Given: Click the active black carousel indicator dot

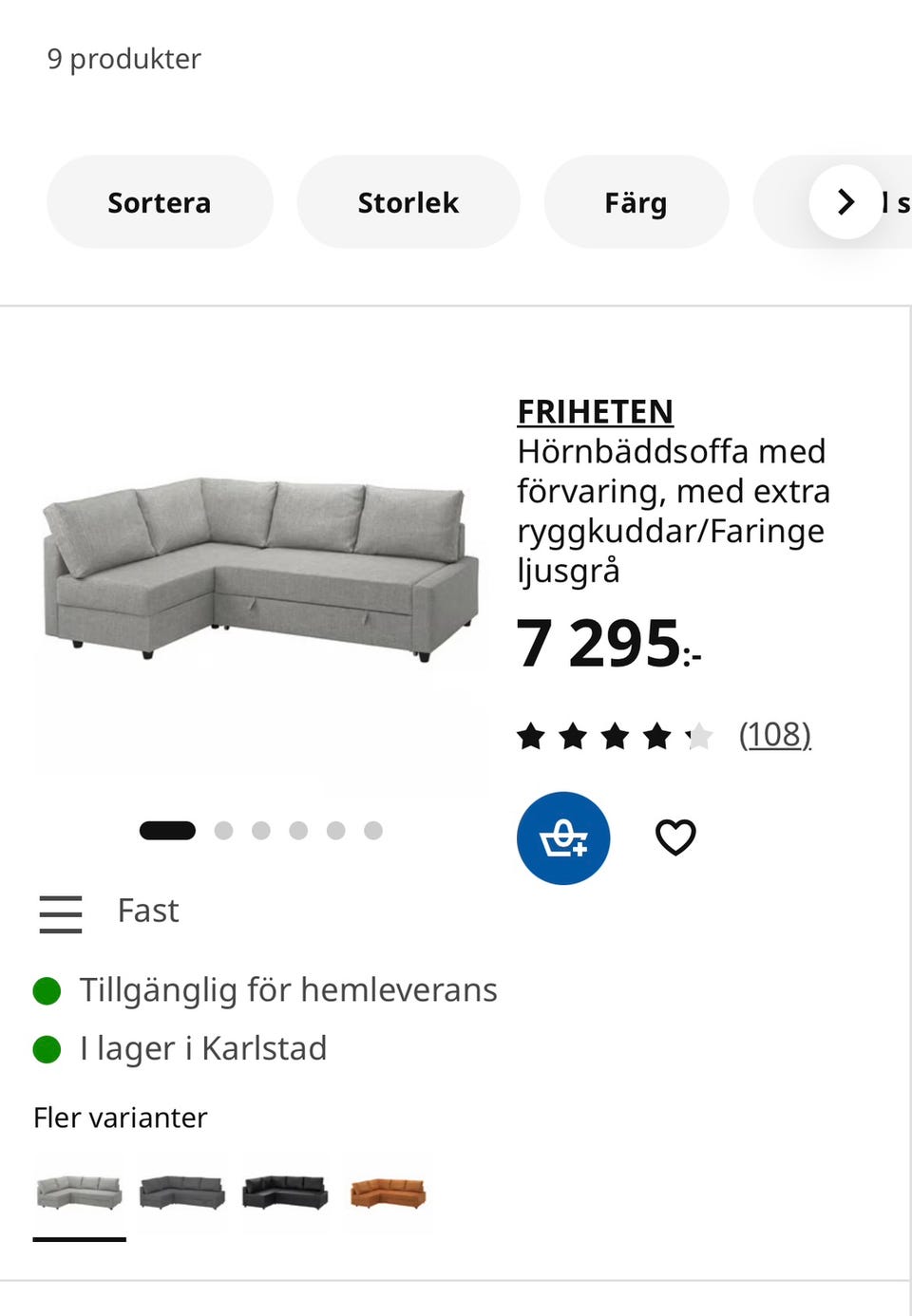Looking at the screenshot, I should (x=167, y=830).
